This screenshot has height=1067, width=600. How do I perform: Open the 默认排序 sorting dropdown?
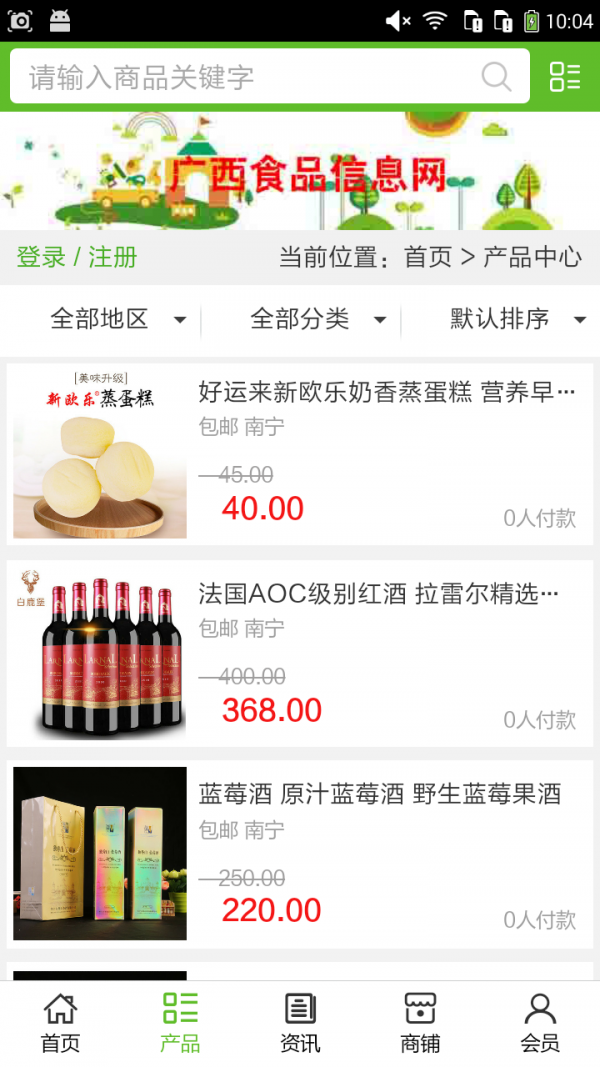[x=516, y=320]
